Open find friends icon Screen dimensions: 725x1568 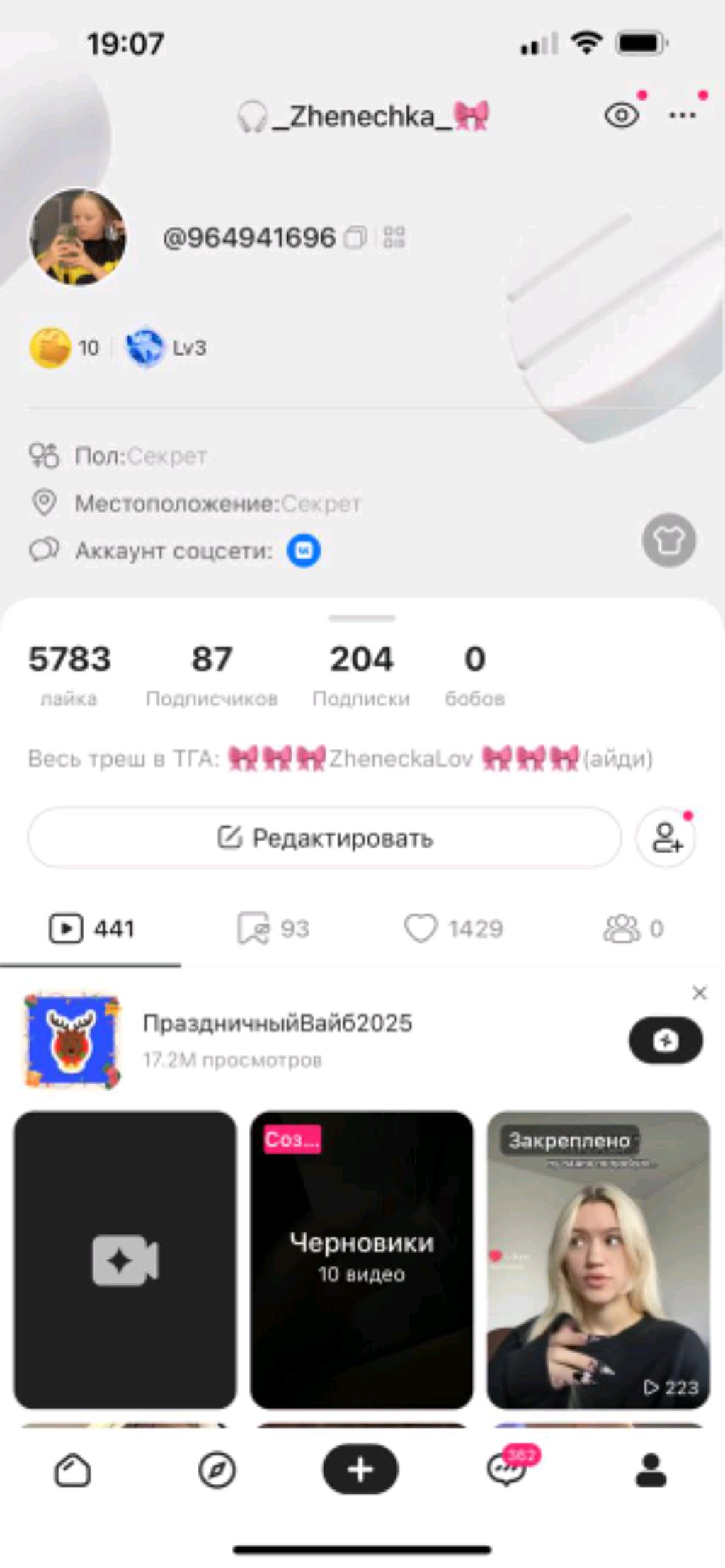[666, 838]
